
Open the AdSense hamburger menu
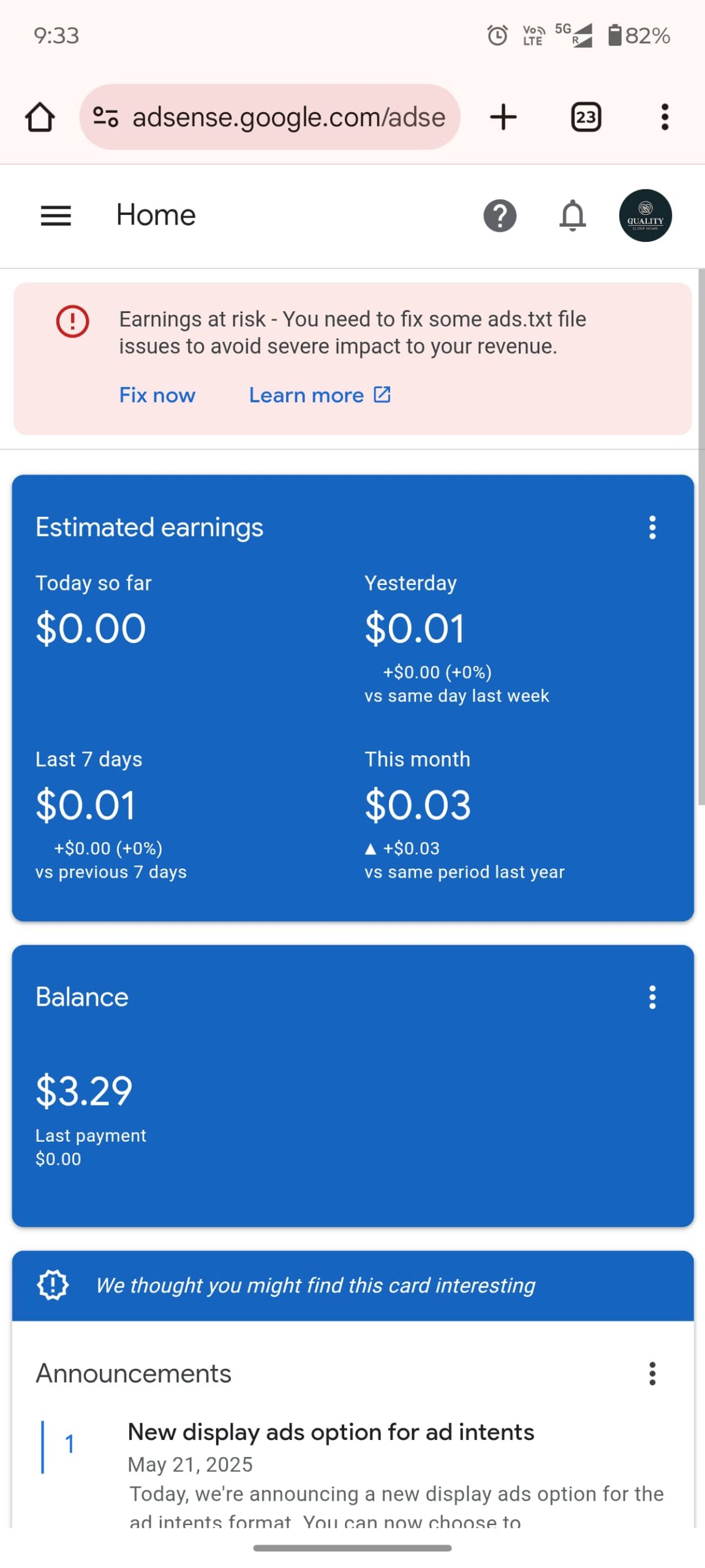(x=56, y=216)
